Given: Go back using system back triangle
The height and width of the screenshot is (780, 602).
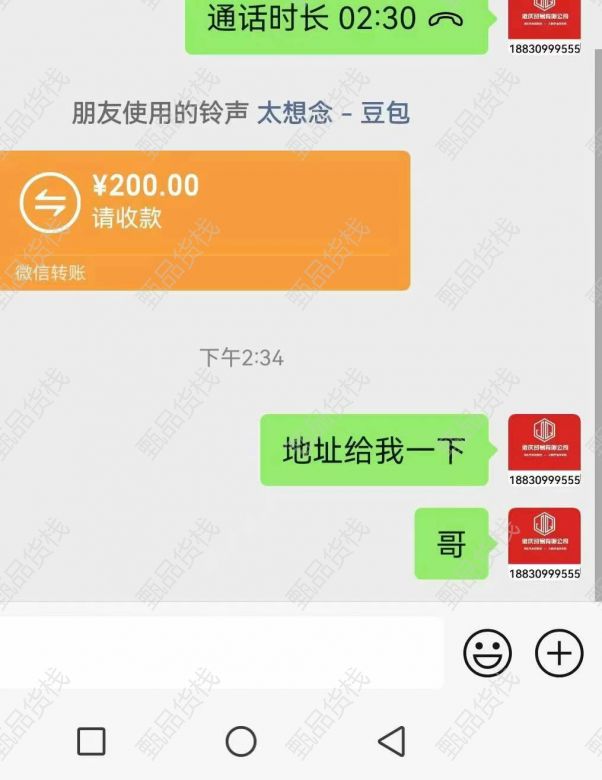Looking at the screenshot, I should click(x=392, y=741).
